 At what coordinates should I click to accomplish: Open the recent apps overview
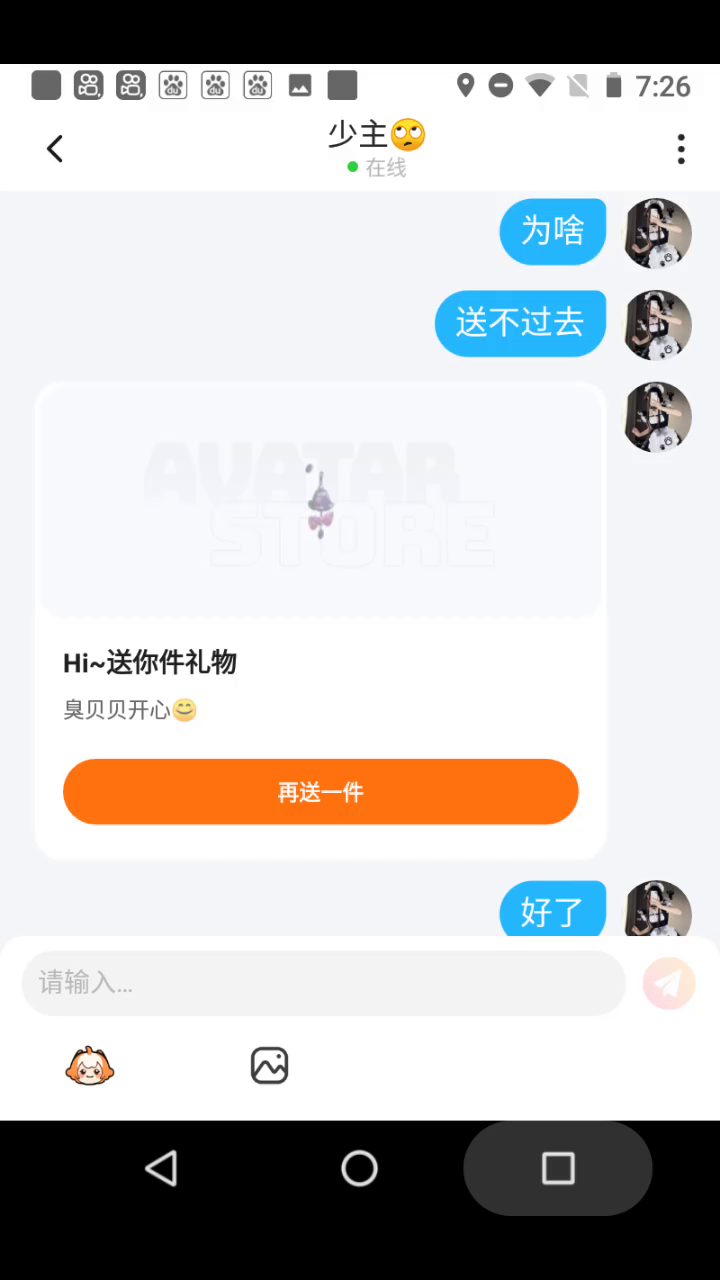pos(557,1168)
